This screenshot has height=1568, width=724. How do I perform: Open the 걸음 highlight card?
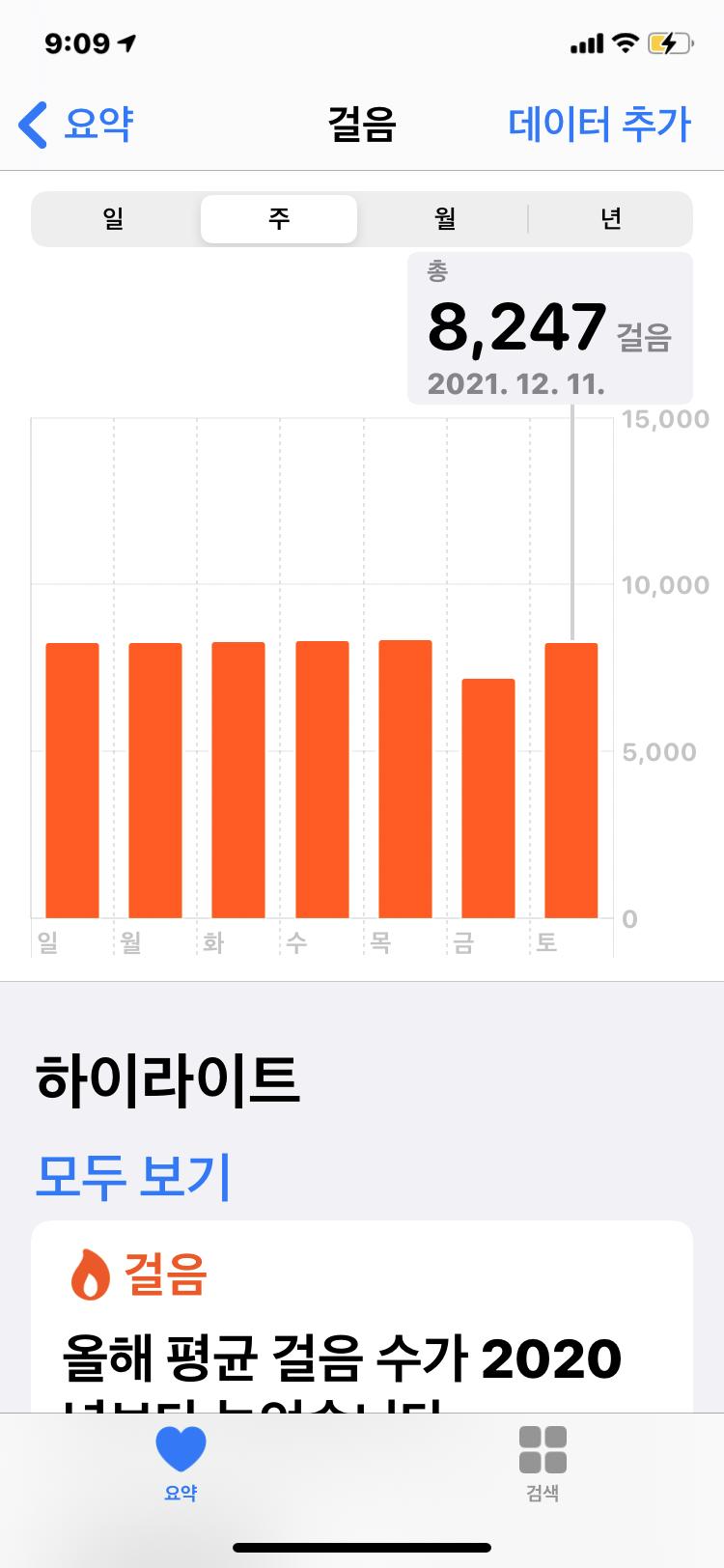(x=361, y=1323)
